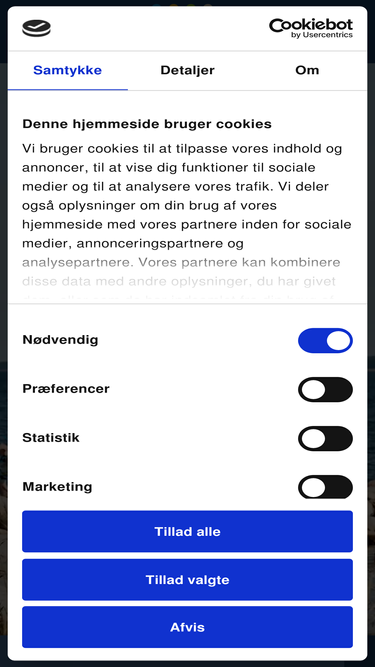Enable Præferencer cookies
This screenshot has height=667, width=375.
click(x=325, y=390)
